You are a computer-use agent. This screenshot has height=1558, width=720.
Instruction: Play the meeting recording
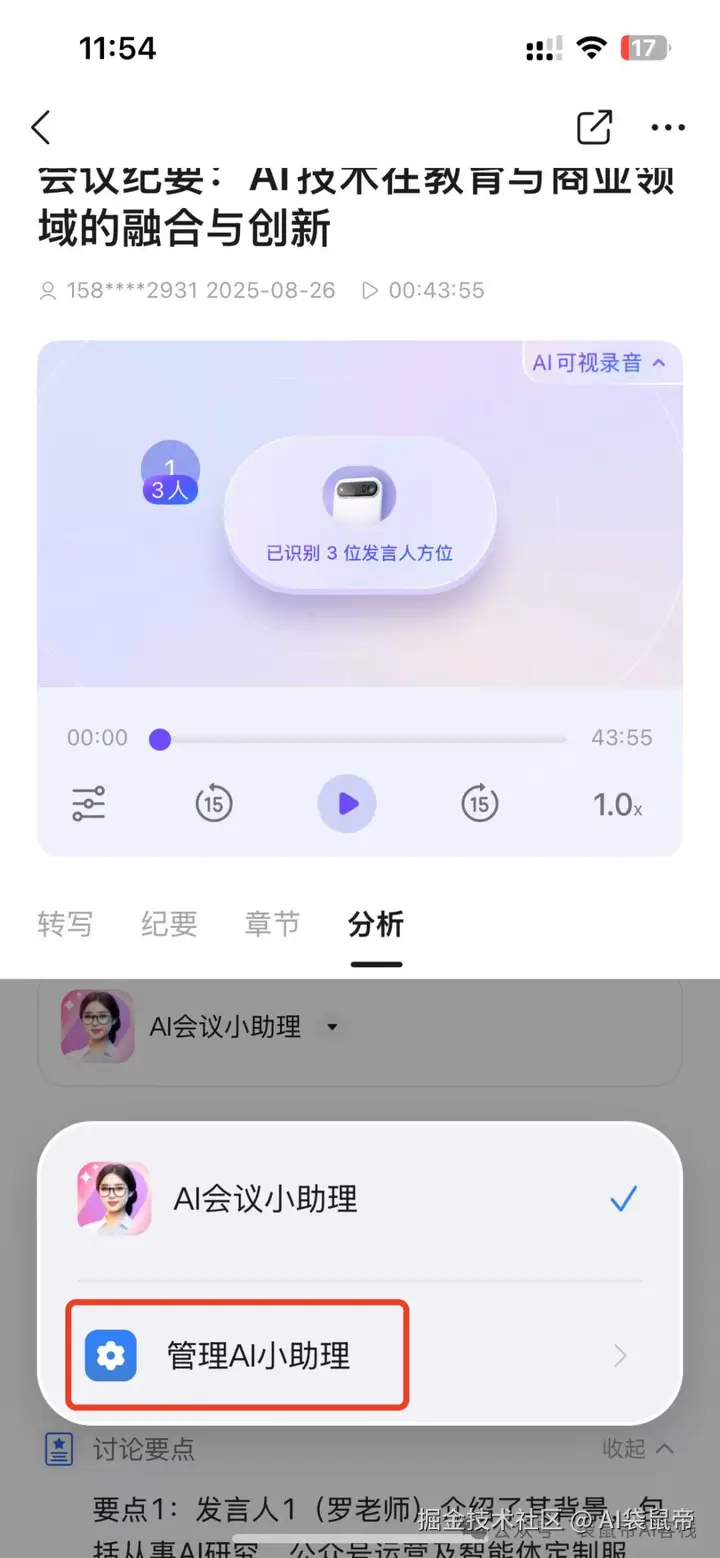347,803
